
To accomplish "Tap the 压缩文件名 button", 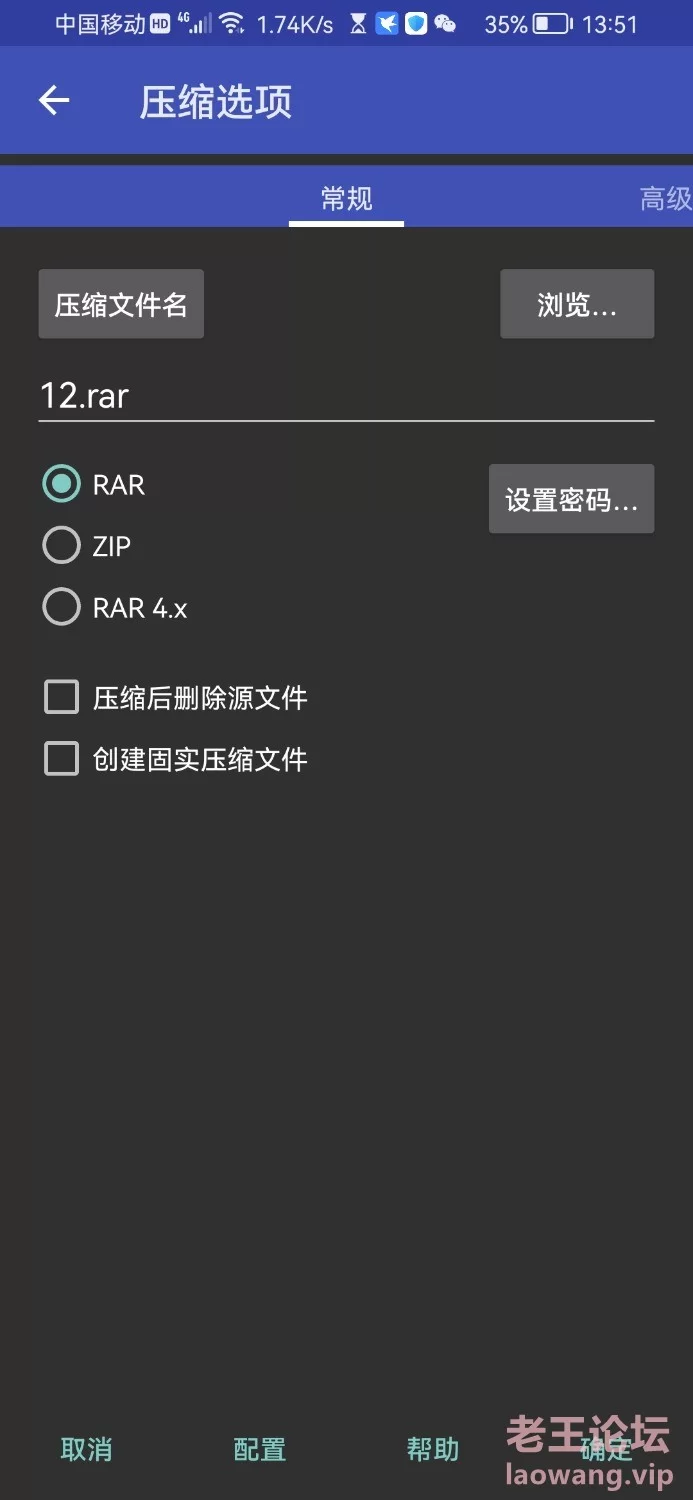I will [121, 304].
